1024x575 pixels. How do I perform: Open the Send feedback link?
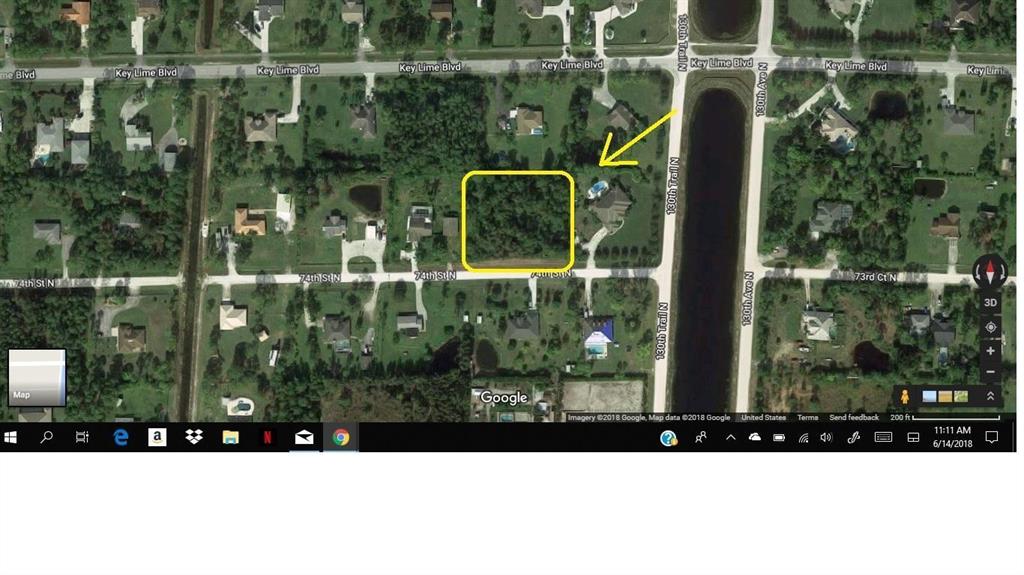click(854, 417)
